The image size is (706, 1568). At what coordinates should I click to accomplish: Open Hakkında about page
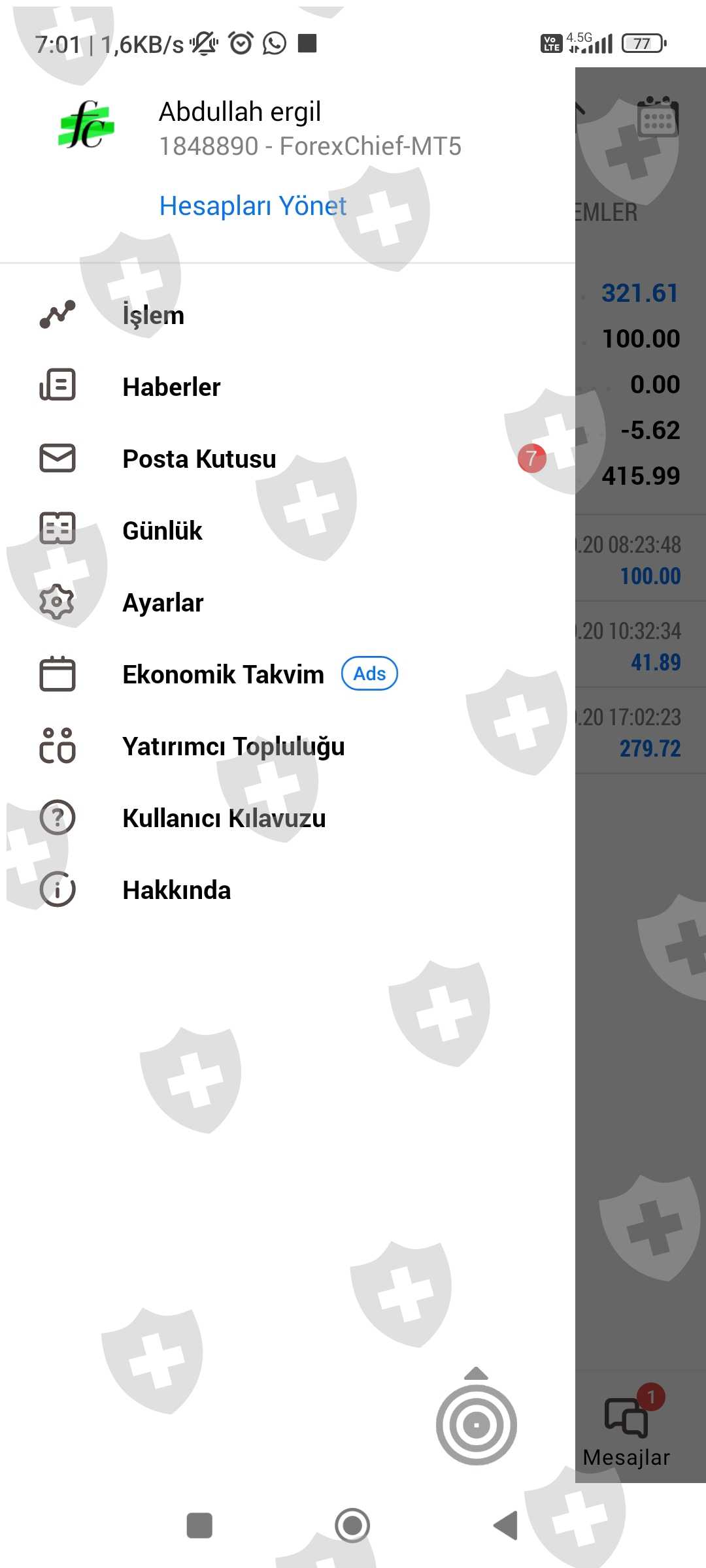176,890
